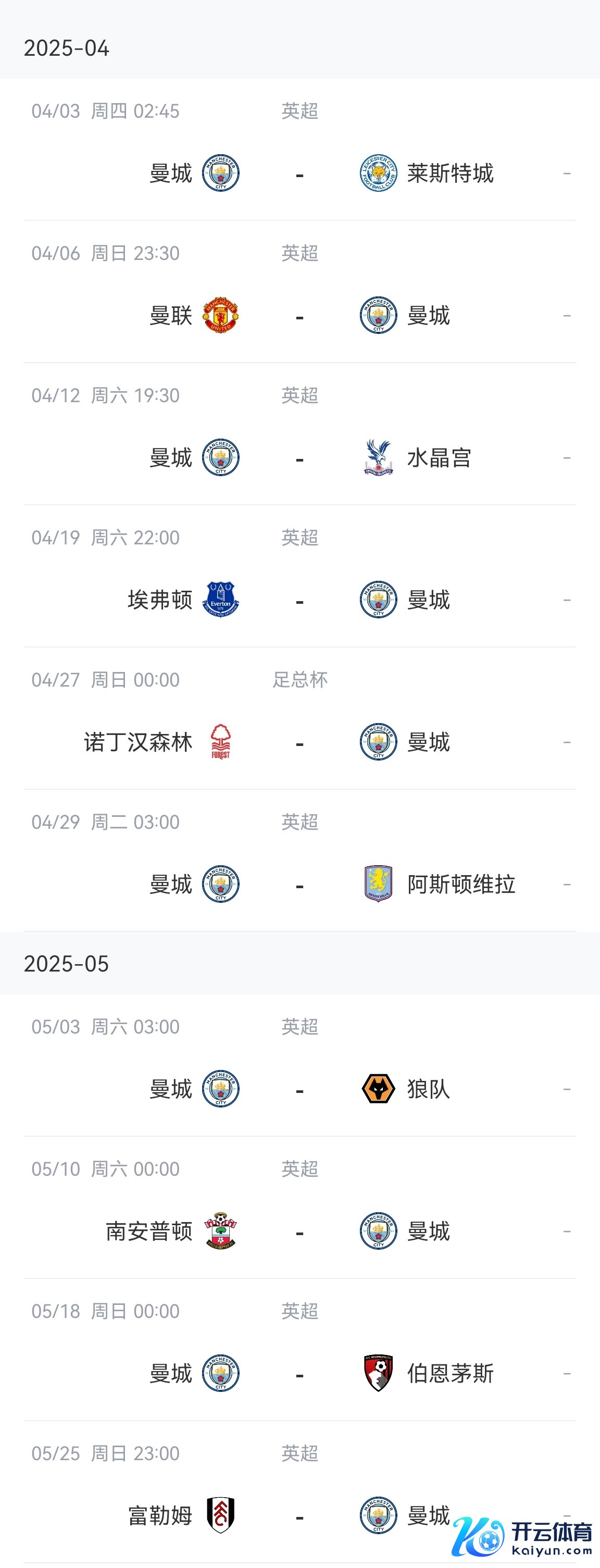The image size is (600, 1568).
Task: Open the Fulham vs Man City match on 05/25
Action: pos(299,1516)
